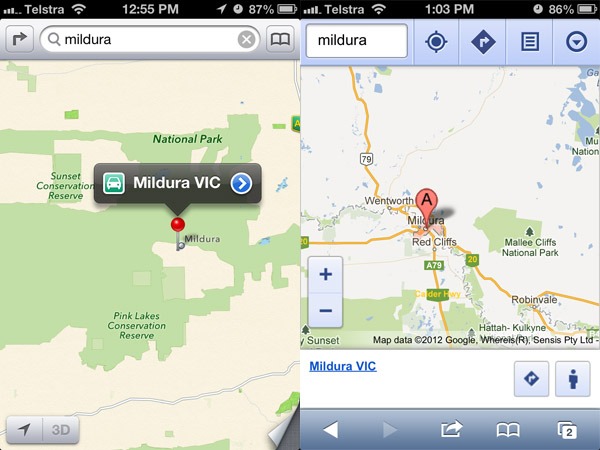This screenshot has width=600, height=450.
Task: Open Street View using the person icon
Action: tap(573, 379)
